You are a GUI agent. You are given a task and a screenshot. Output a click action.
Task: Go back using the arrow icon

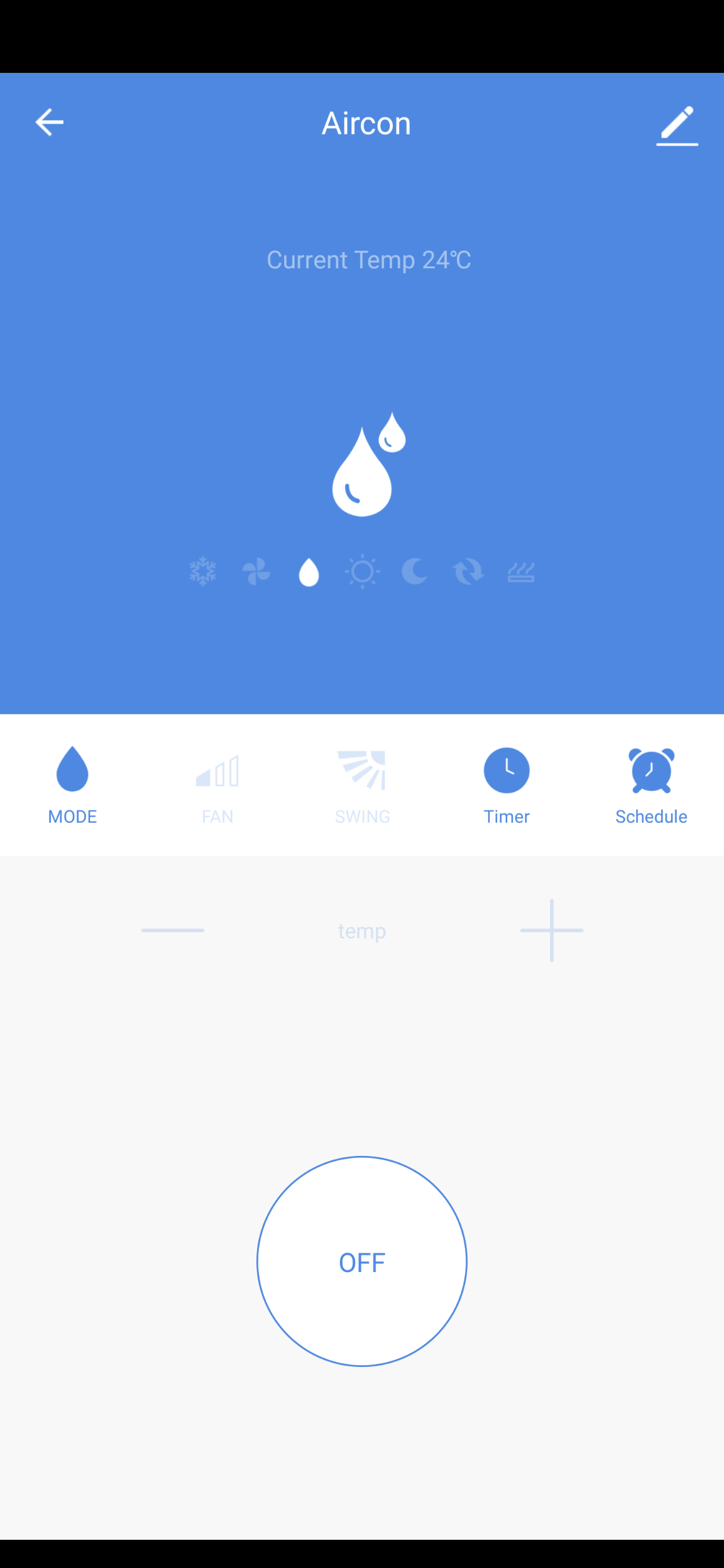click(49, 122)
